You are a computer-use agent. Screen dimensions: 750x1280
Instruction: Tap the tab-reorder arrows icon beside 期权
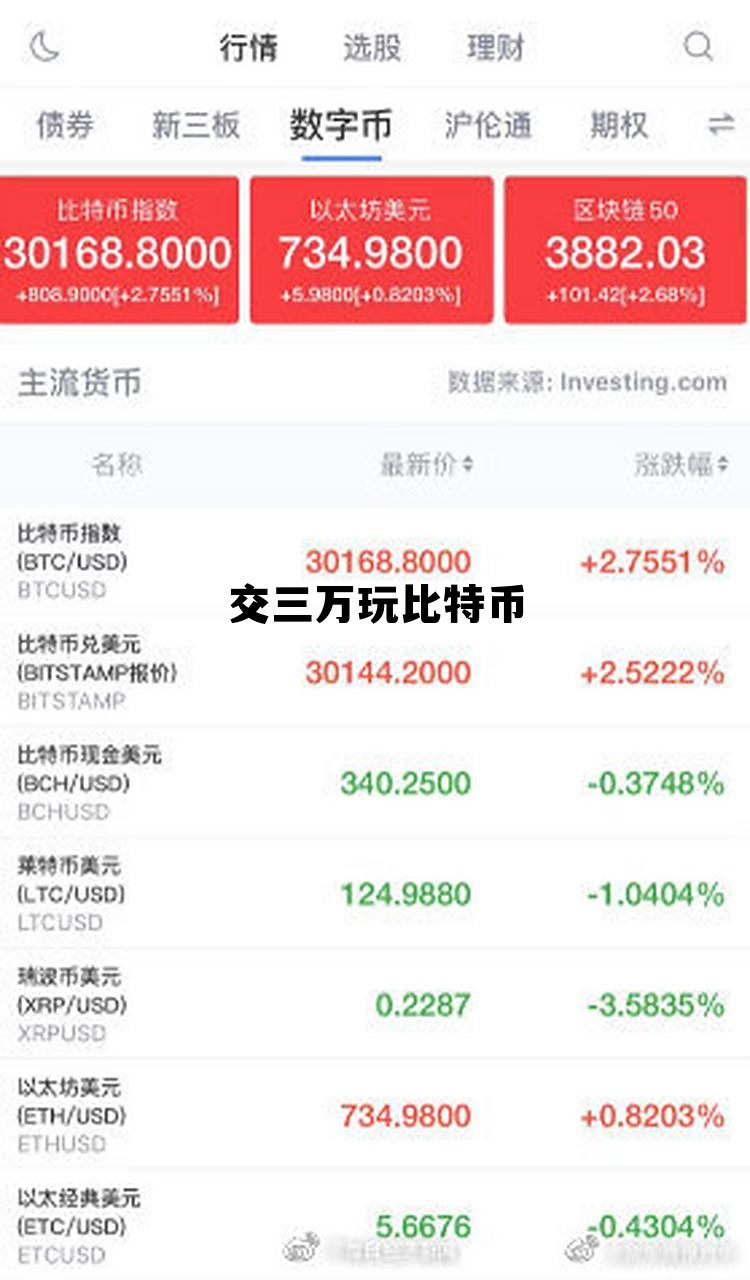point(719,126)
